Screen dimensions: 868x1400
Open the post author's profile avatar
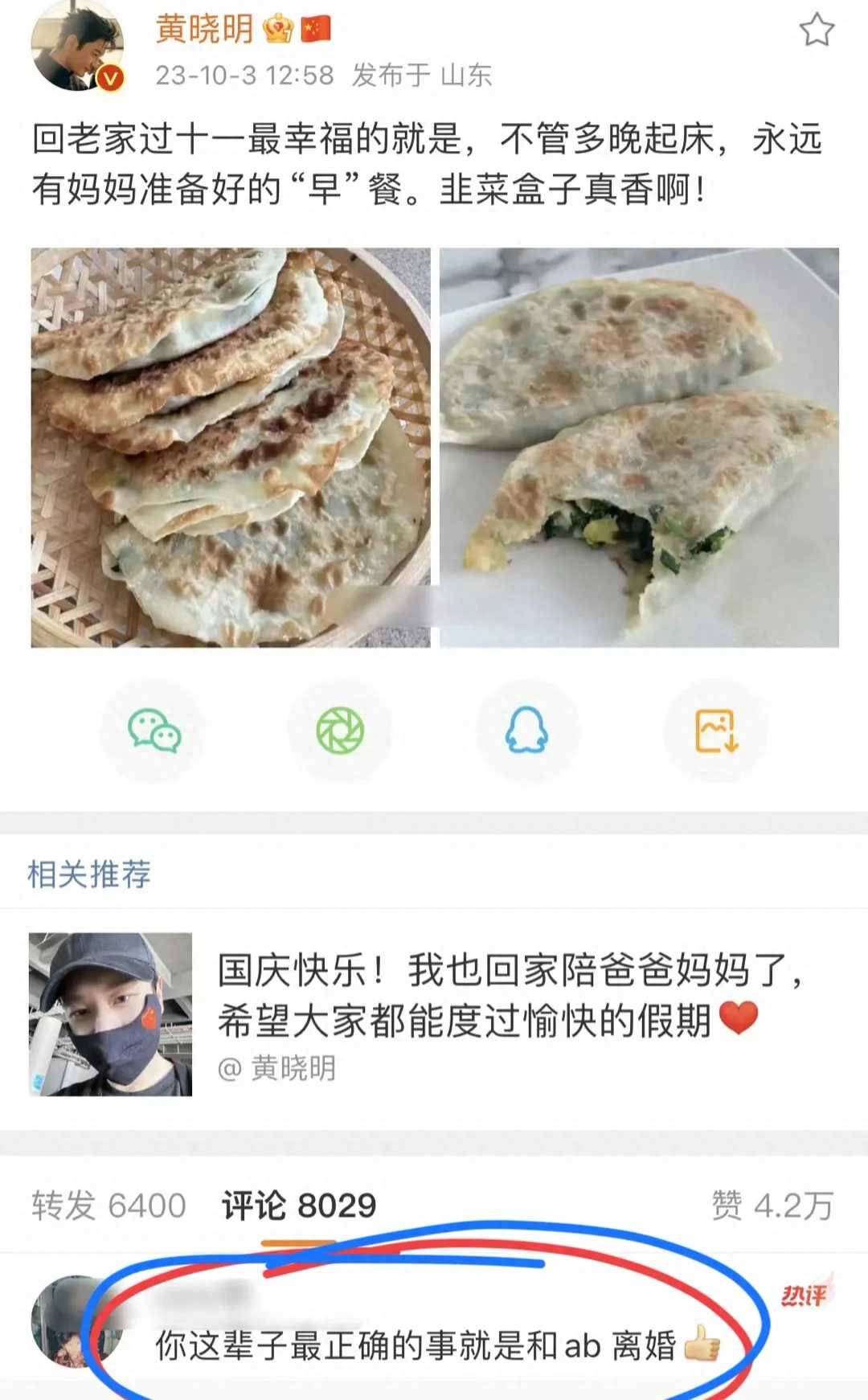pos(77,45)
